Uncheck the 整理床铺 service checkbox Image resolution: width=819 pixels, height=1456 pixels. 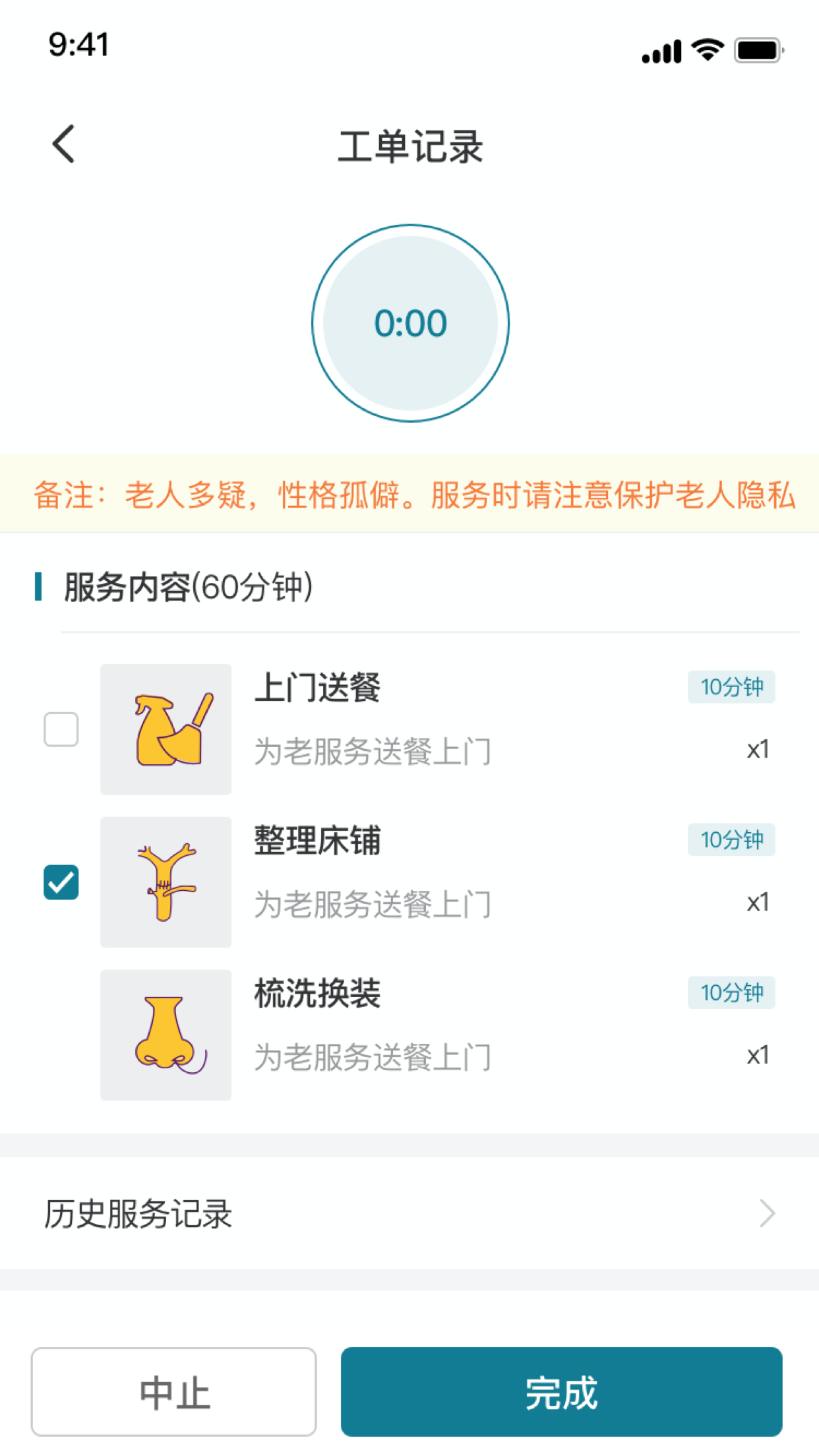pyautogui.click(x=61, y=882)
